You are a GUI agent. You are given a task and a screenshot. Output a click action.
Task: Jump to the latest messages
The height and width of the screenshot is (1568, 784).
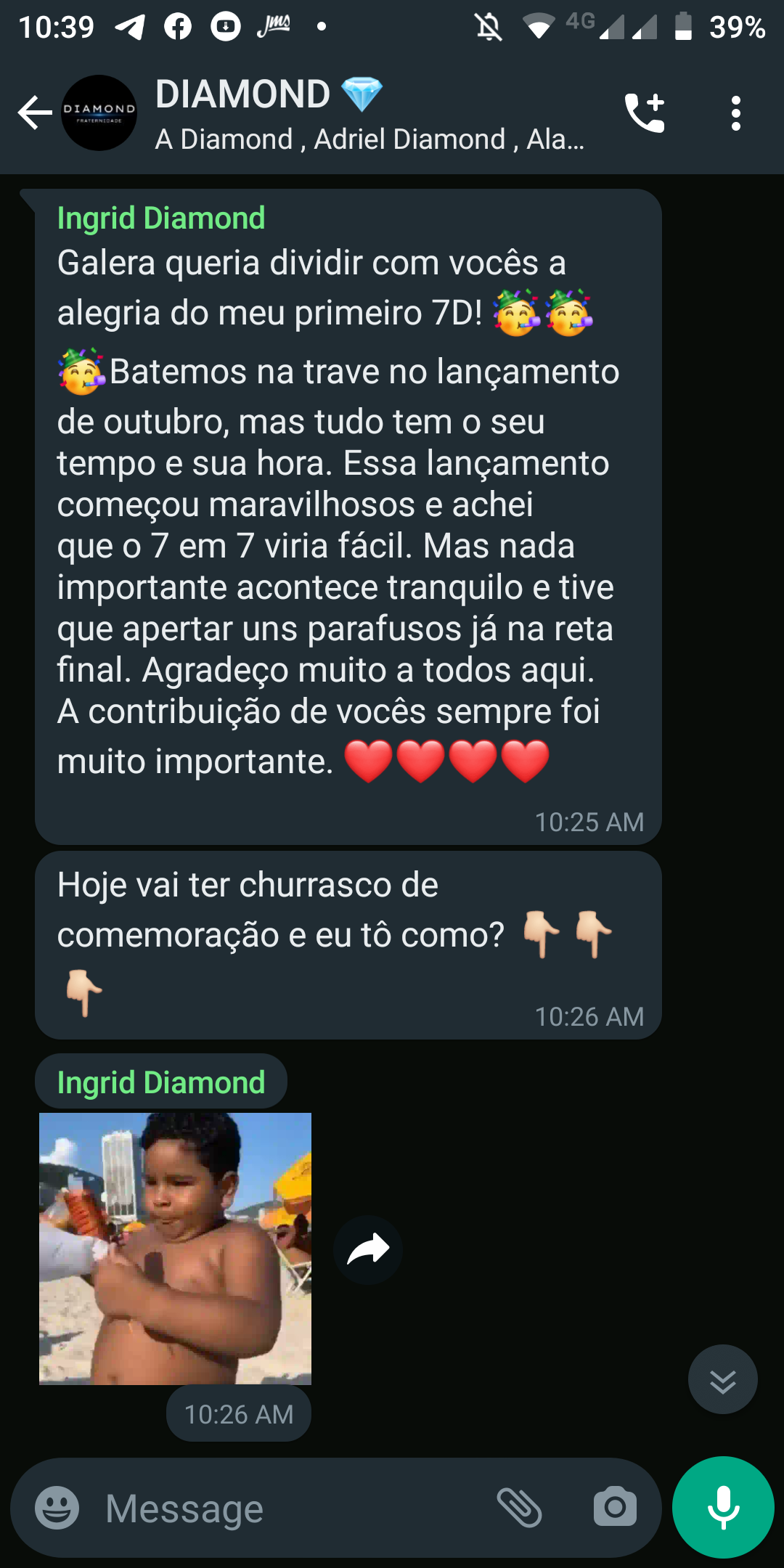point(722,1379)
